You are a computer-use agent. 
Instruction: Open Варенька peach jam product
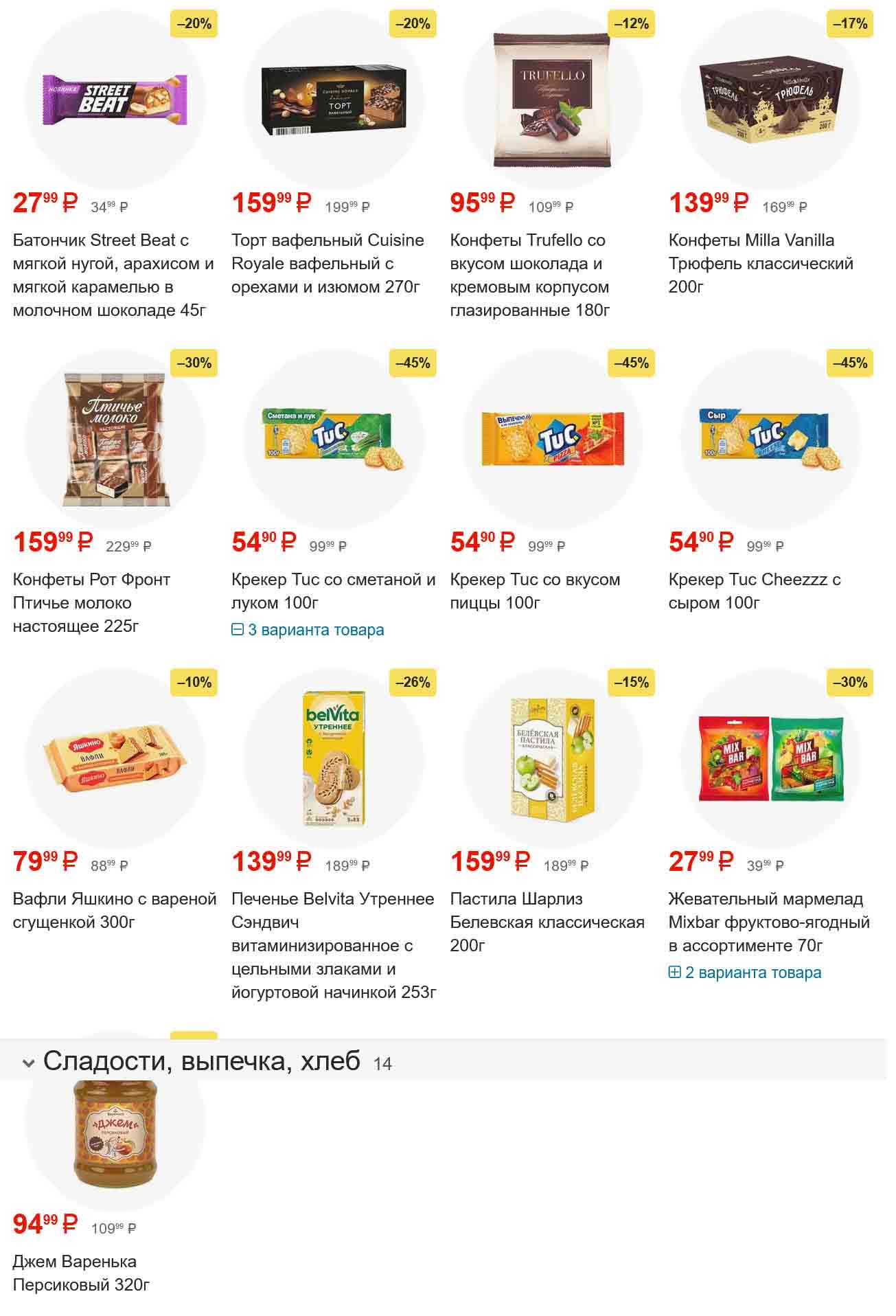[81, 1273]
